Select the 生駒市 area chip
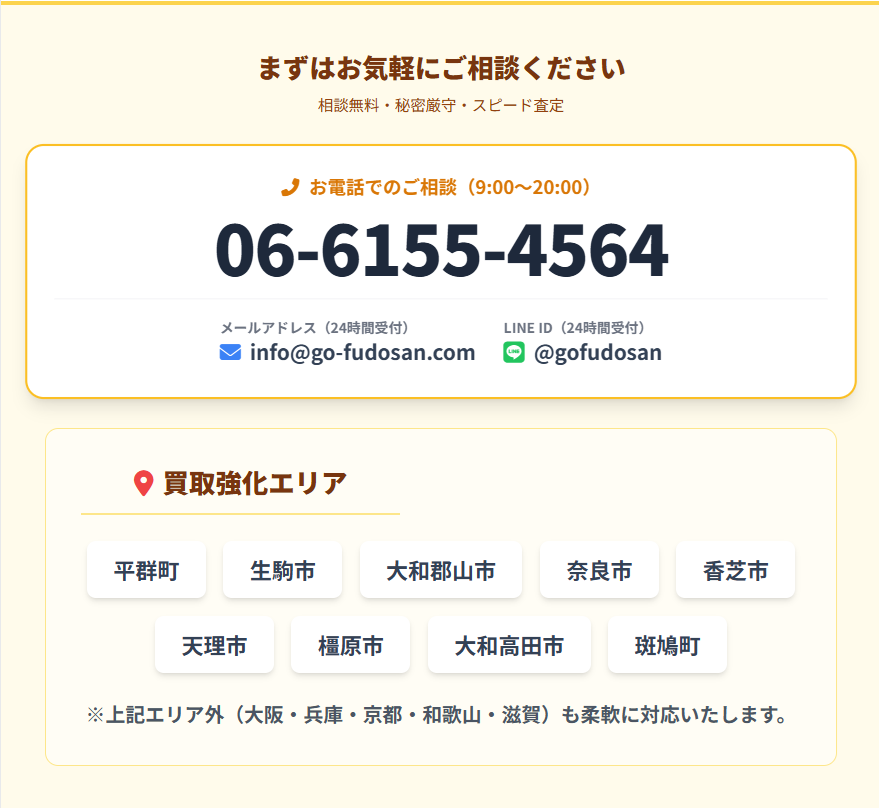 coord(282,571)
